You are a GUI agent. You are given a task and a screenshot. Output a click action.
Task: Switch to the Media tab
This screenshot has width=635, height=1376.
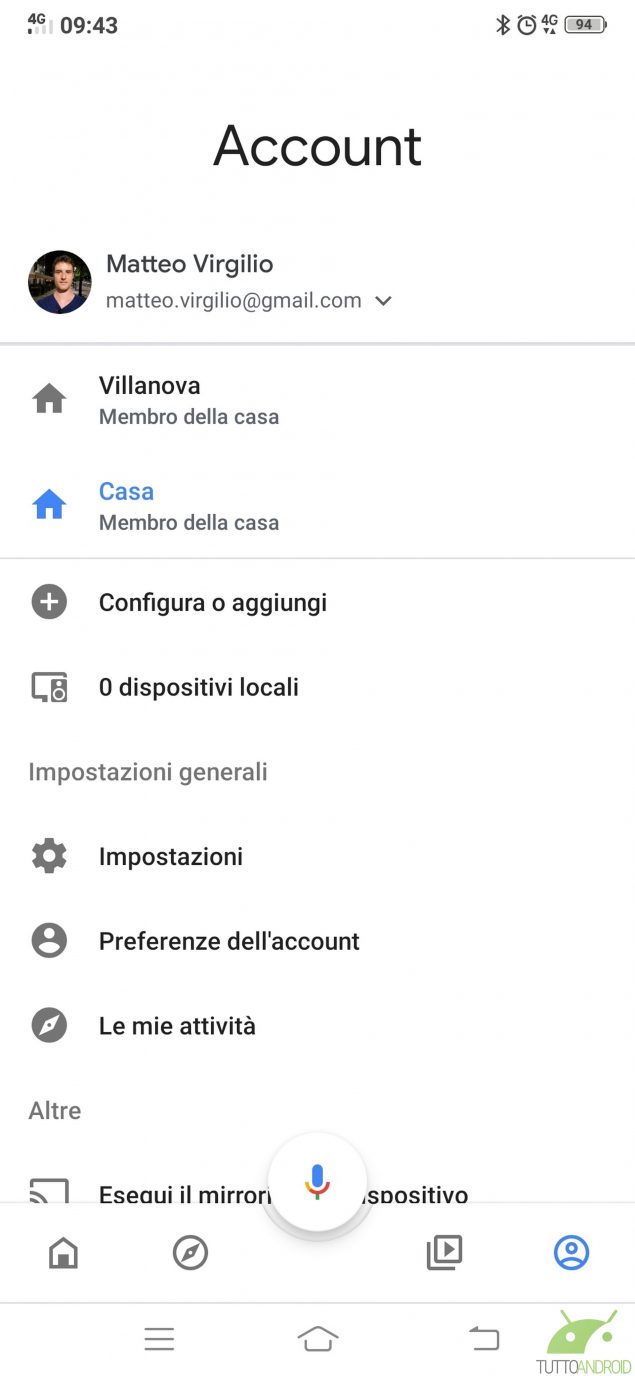click(x=444, y=1252)
